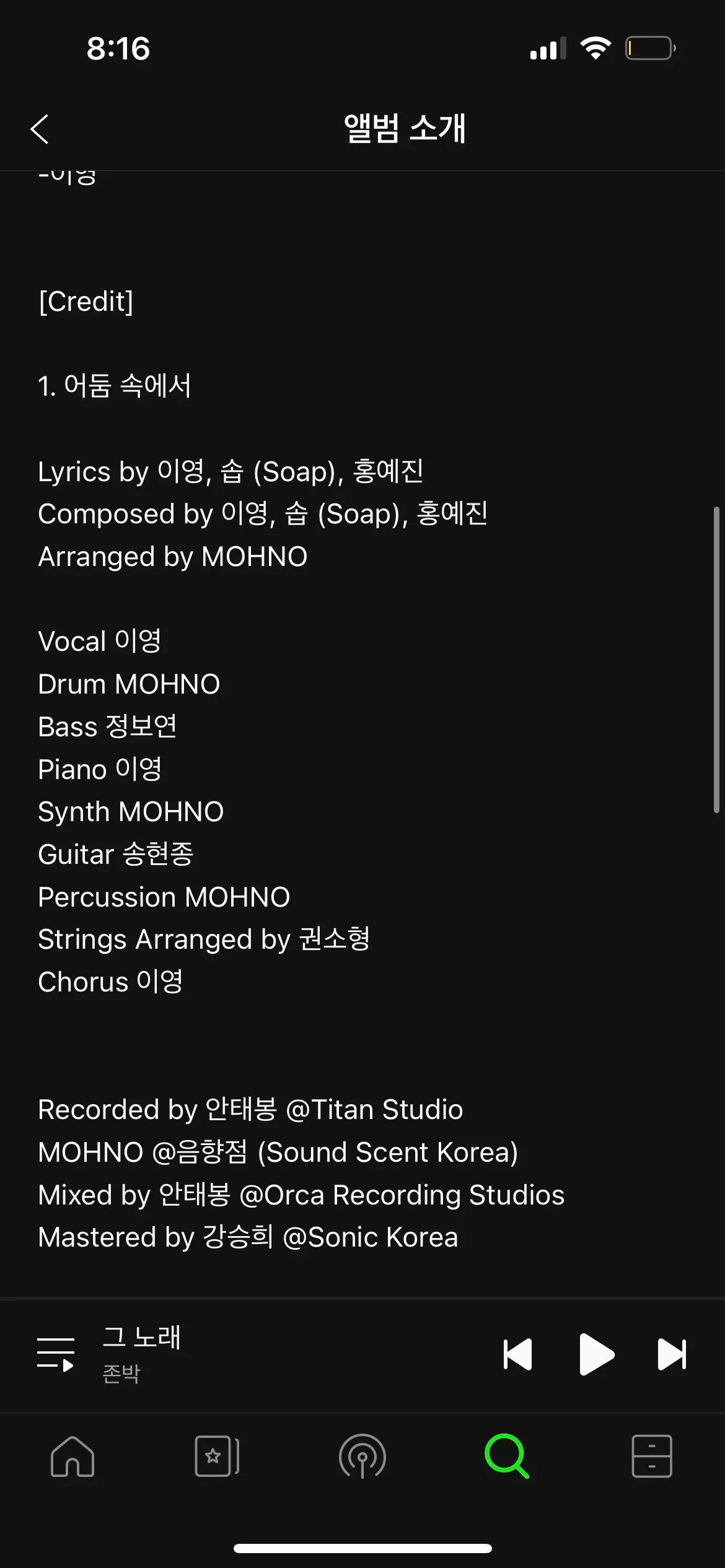Switch to the Home tab
This screenshot has height=1568, width=725.
click(72, 1457)
